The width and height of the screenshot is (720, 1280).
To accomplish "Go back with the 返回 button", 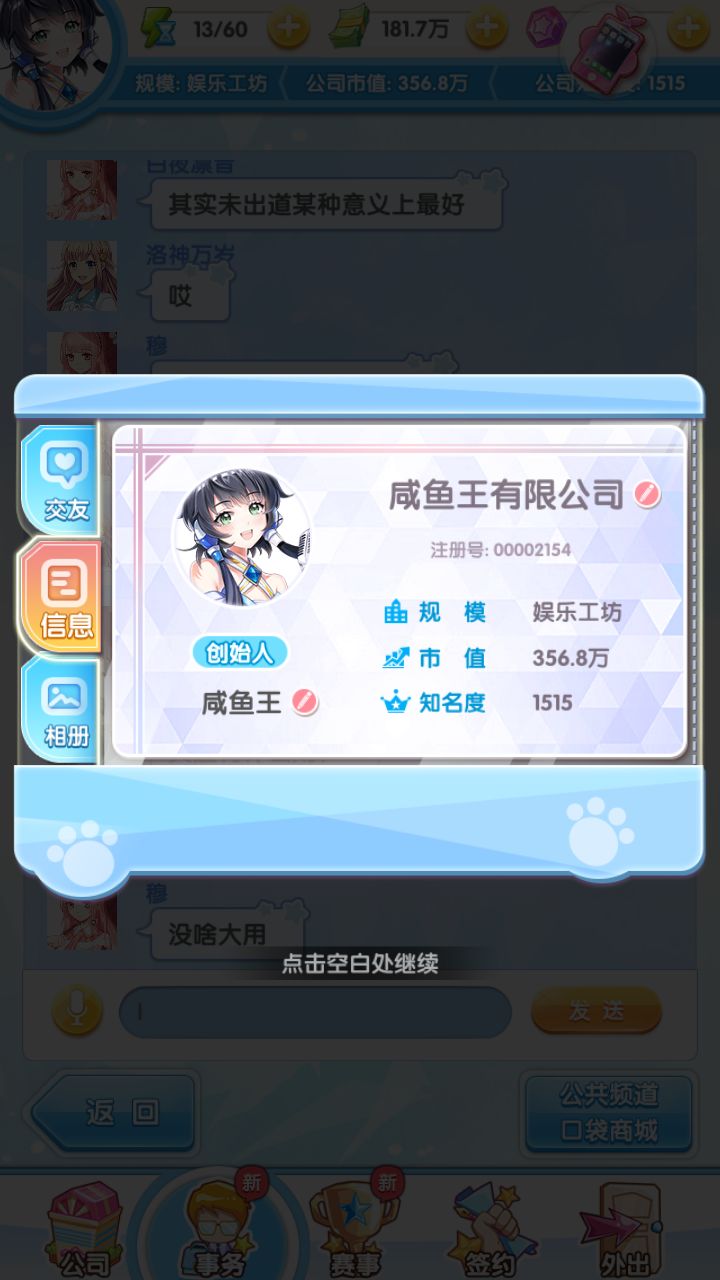I will point(115,1112).
